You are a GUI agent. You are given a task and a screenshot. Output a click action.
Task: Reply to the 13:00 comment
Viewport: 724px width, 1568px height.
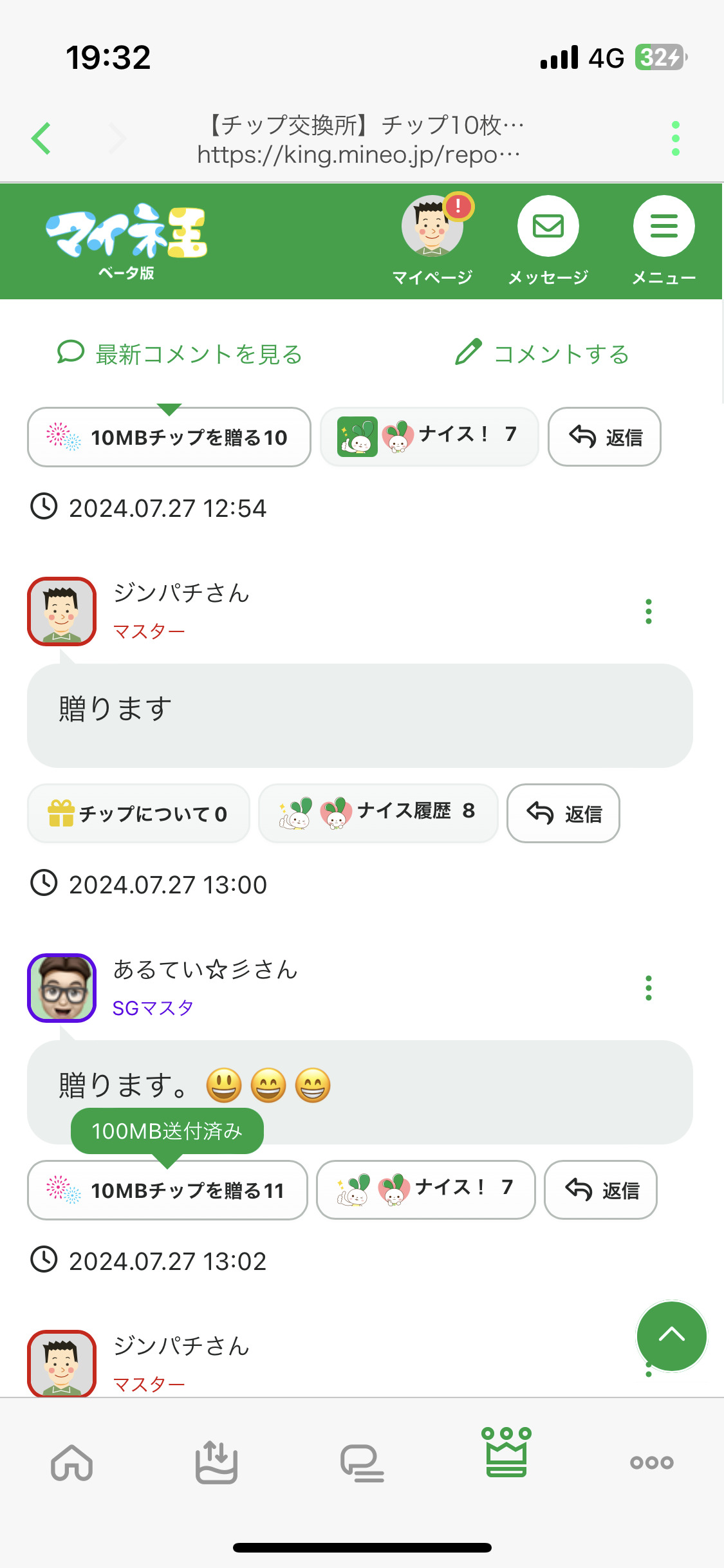pos(563,814)
